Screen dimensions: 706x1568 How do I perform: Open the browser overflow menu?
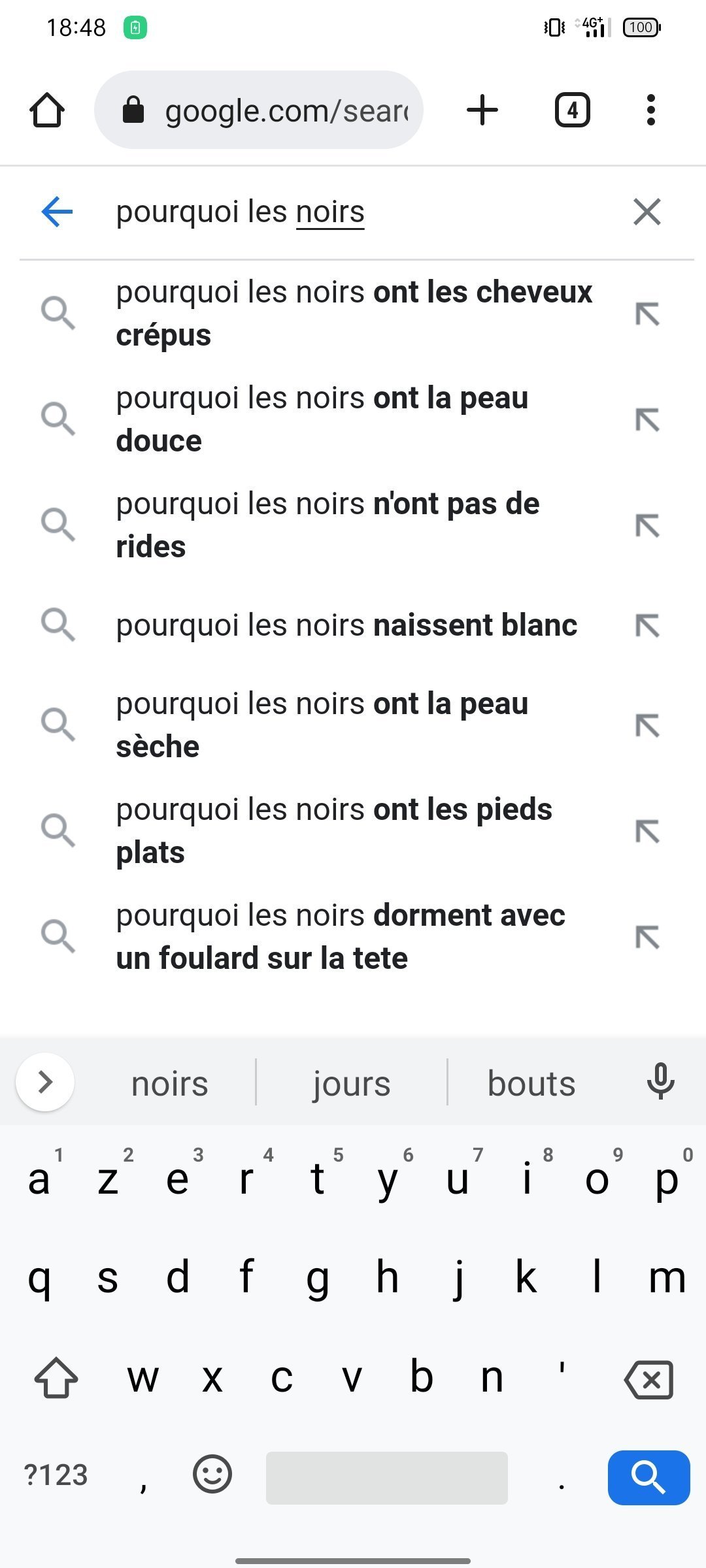pyautogui.click(x=650, y=110)
